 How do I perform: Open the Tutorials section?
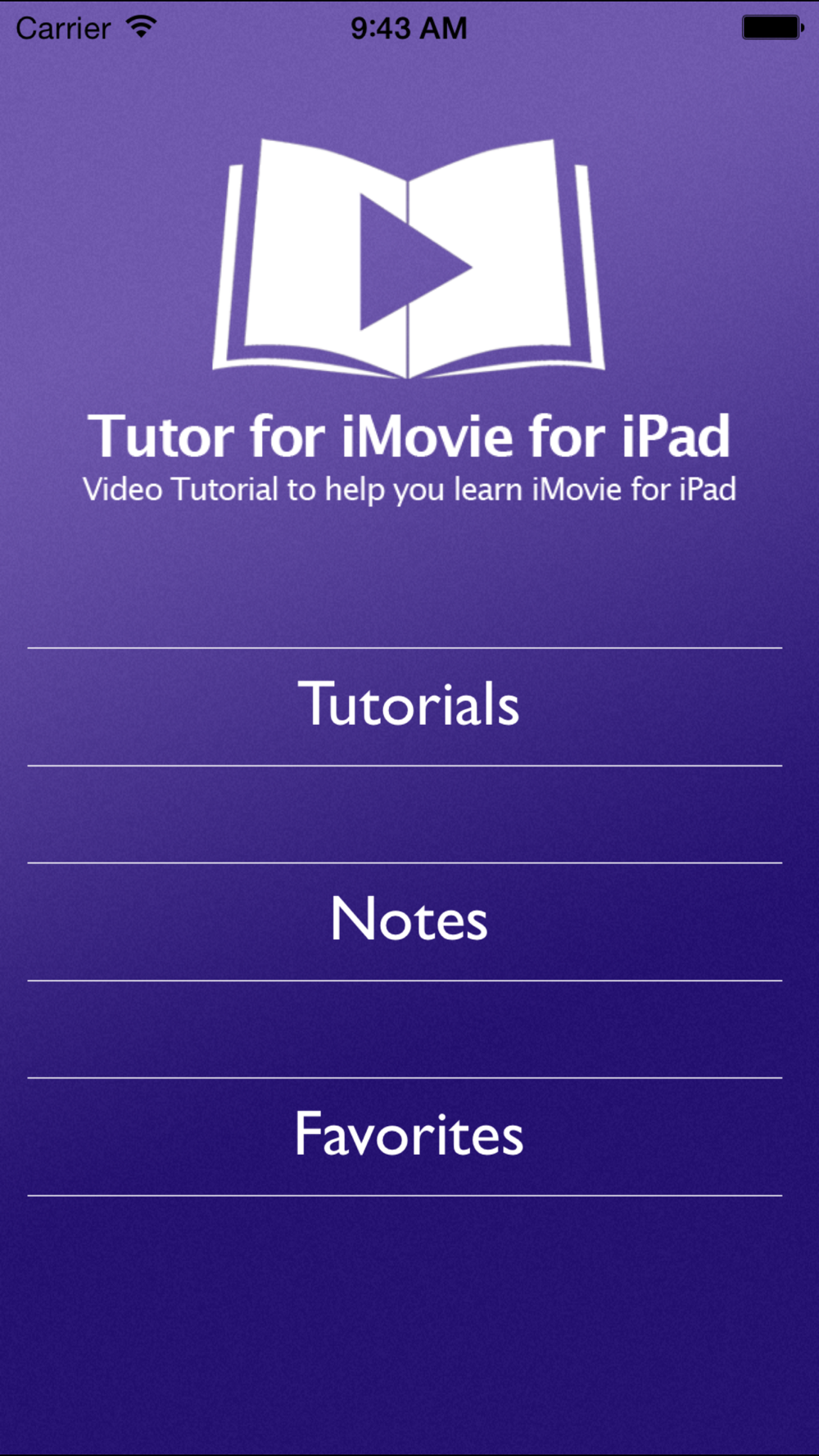pos(405,707)
